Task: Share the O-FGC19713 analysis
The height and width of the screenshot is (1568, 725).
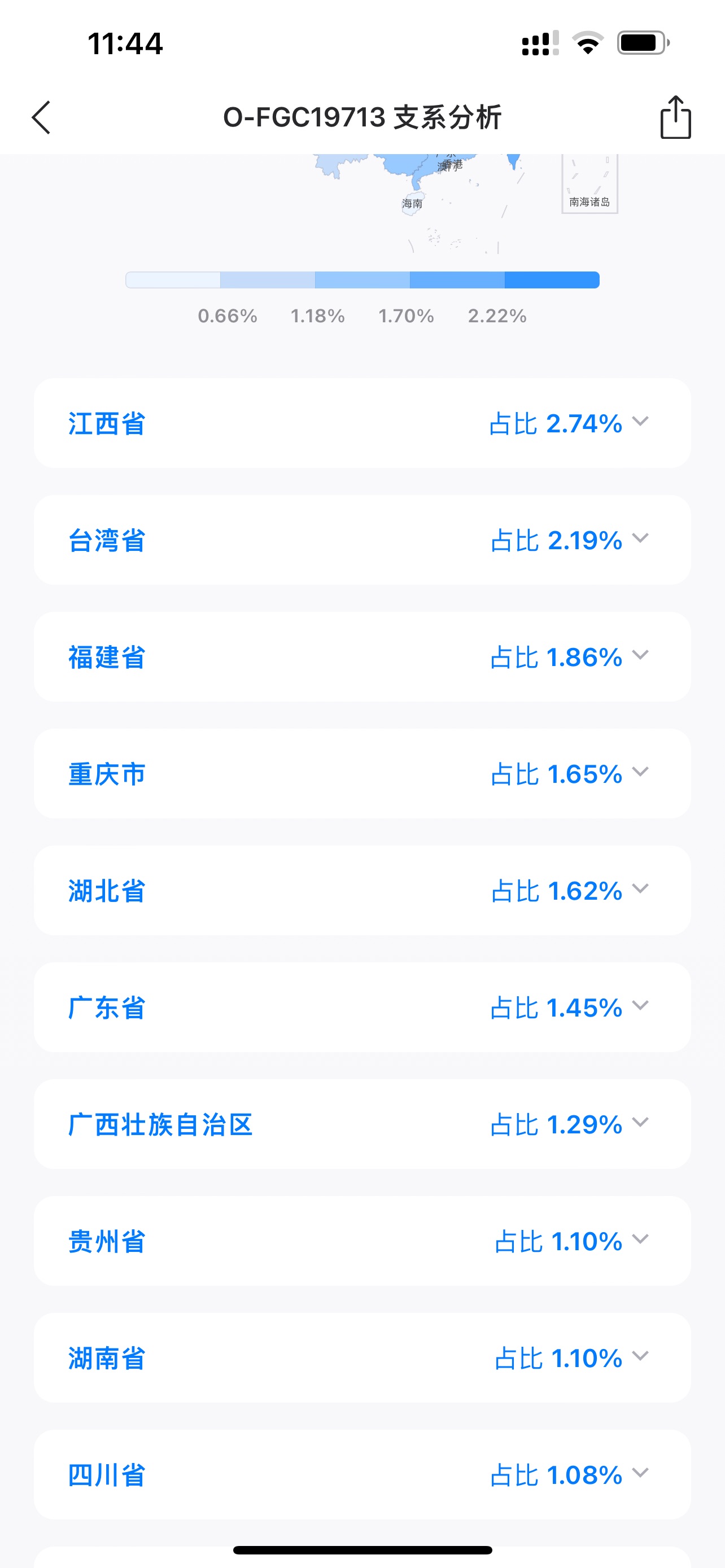Action: [675, 117]
